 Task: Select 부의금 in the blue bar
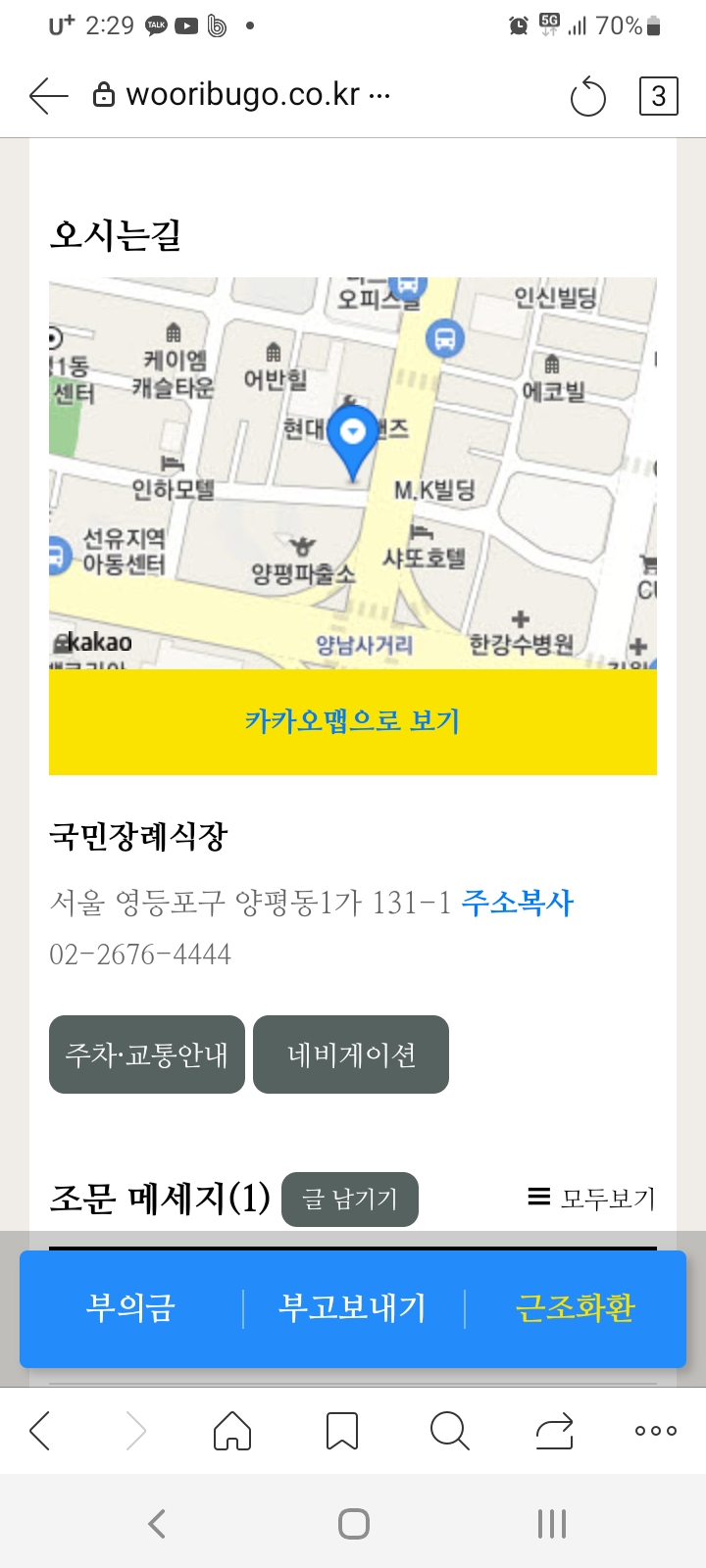[x=131, y=1308]
